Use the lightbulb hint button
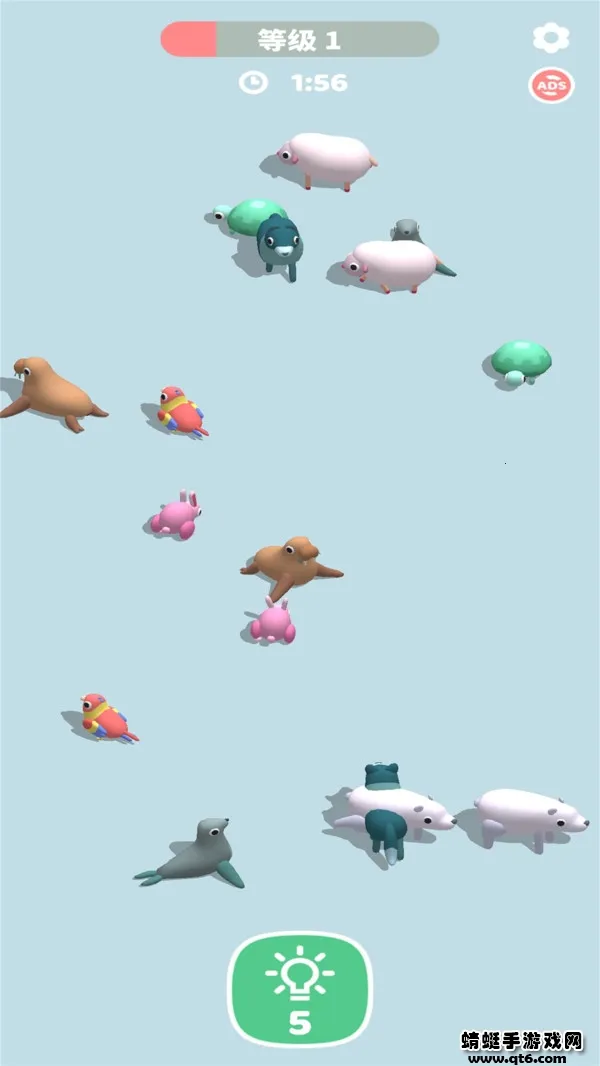Viewport: 600px width, 1066px height. click(300, 988)
